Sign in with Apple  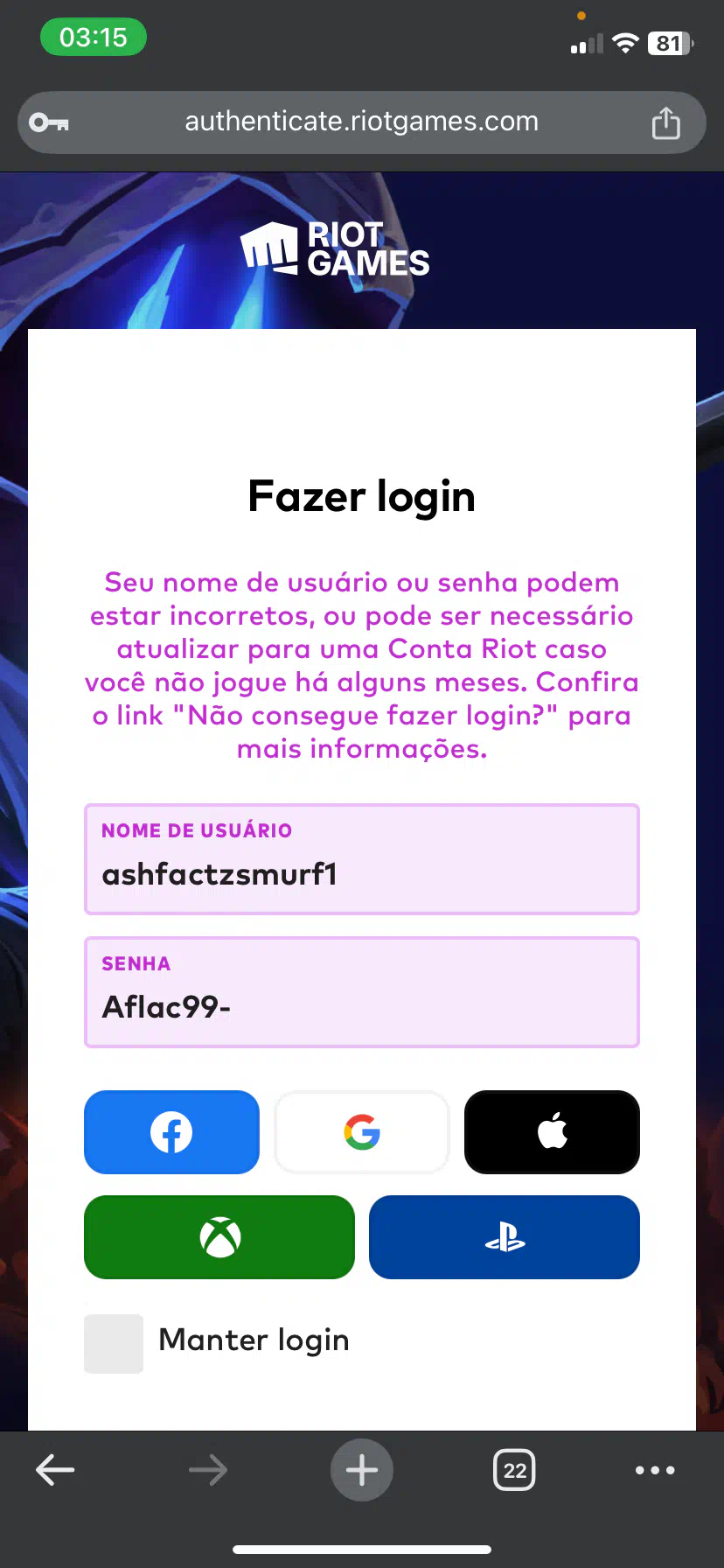[552, 1132]
